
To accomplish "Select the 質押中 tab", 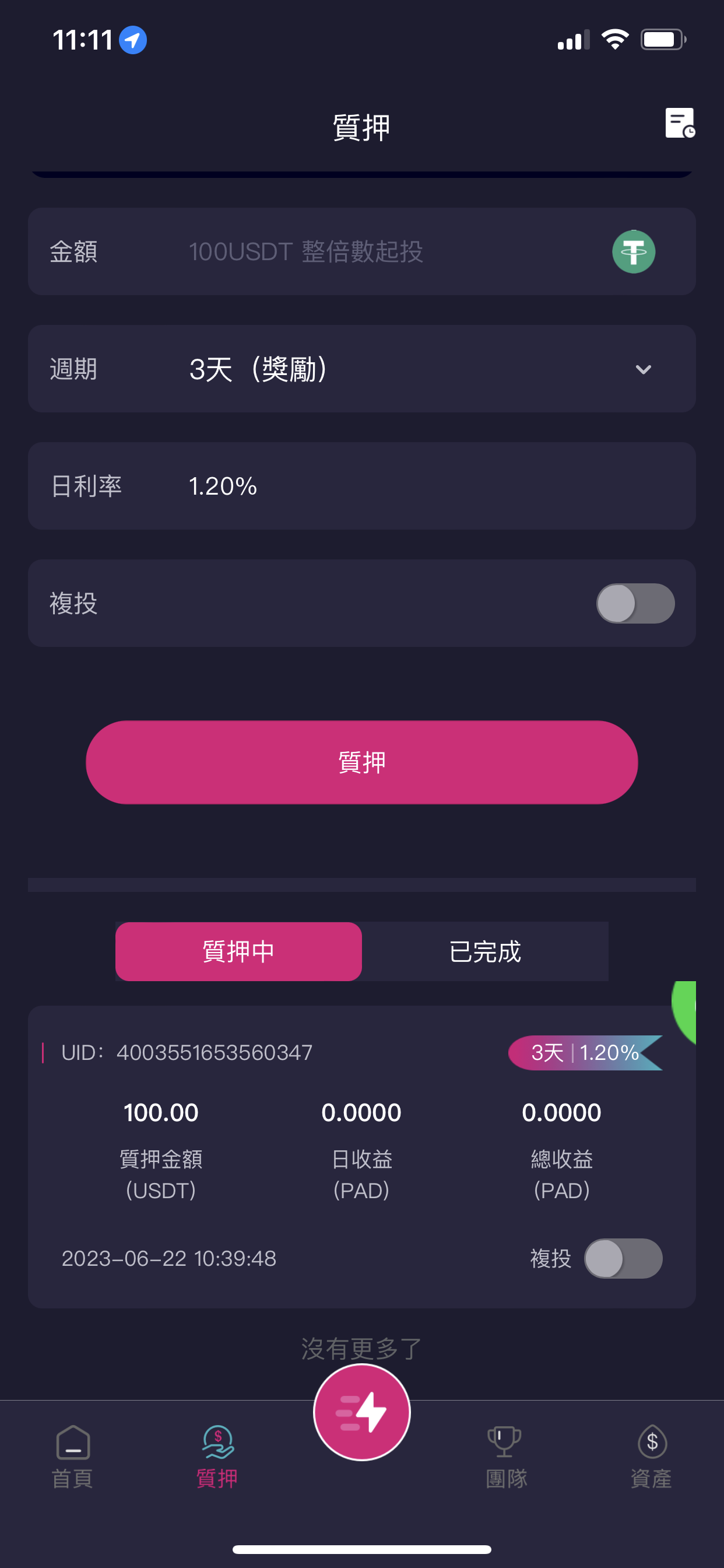I will pos(238,951).
